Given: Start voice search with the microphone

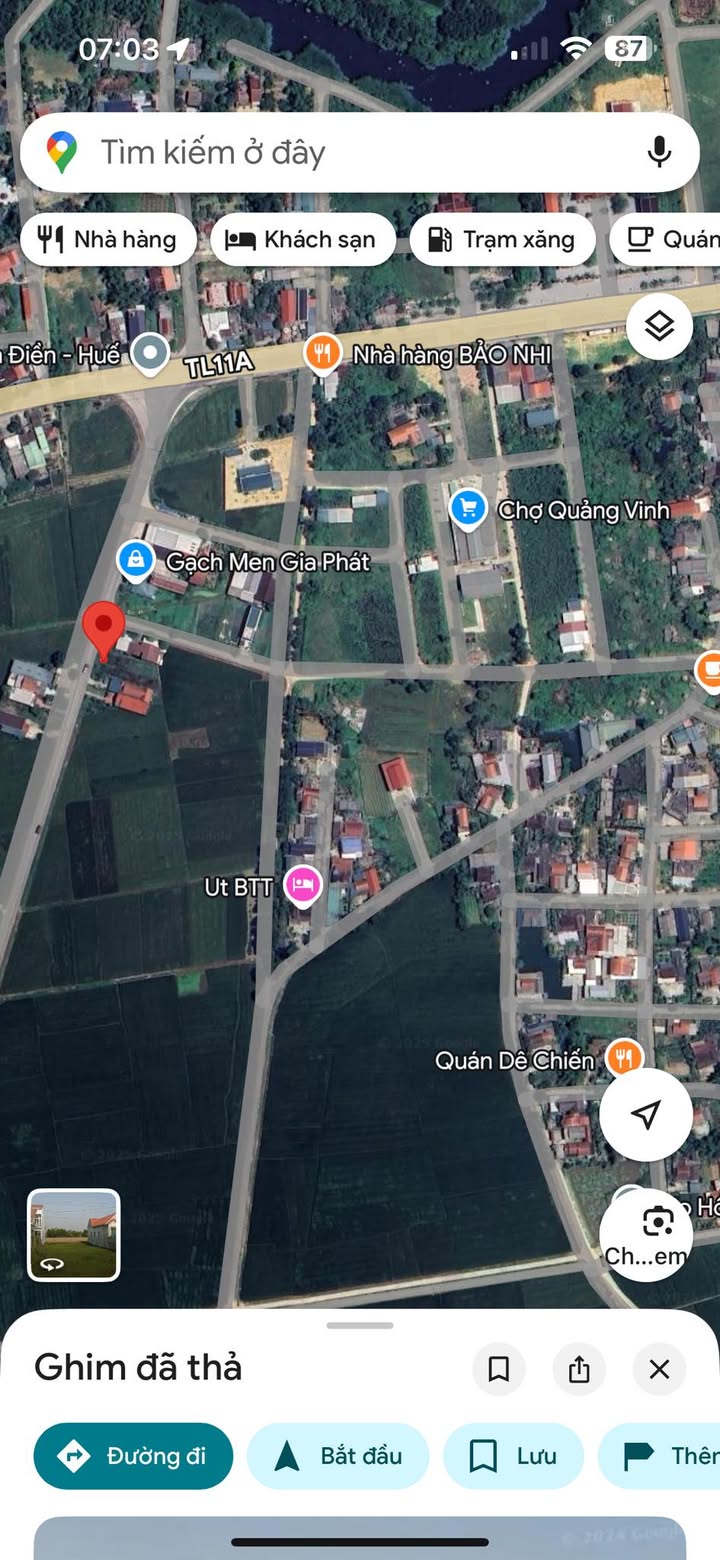Looking at the screenshot, I should tap(658, 153).
